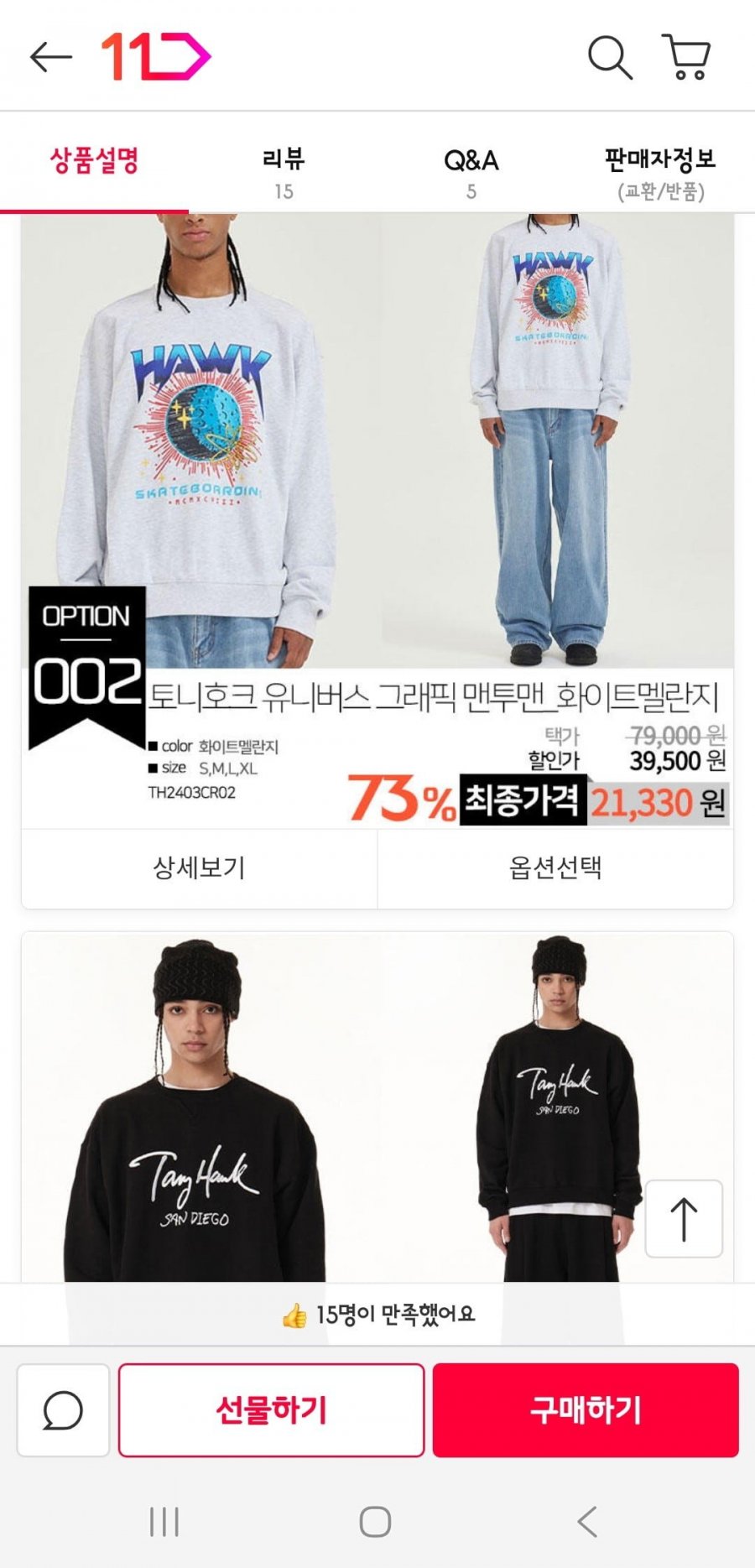Open the search icon
The width and height of the screenshot is (755, 1568).
[x=609, y=57]
